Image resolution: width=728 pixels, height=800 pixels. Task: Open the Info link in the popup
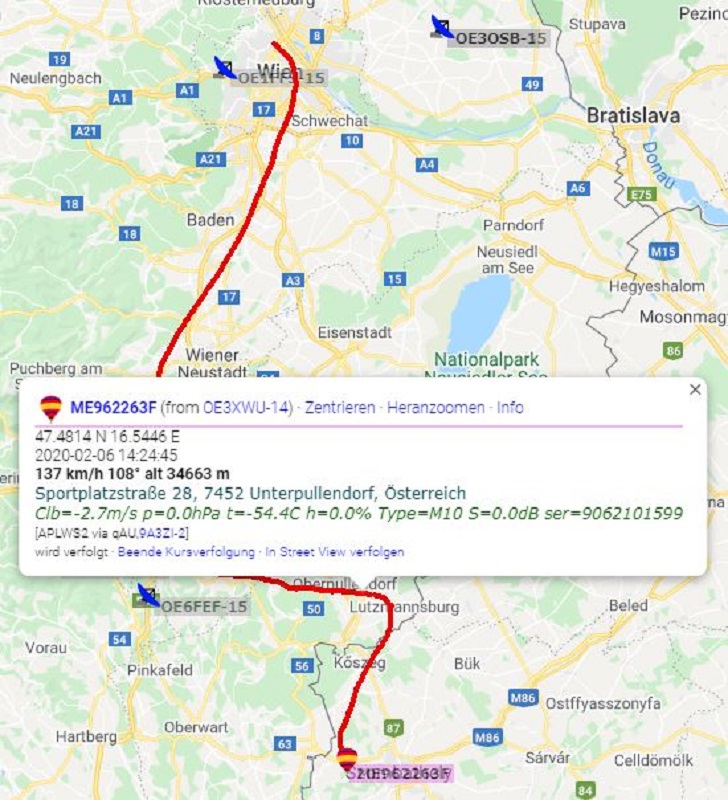click(x=510, y=408)
